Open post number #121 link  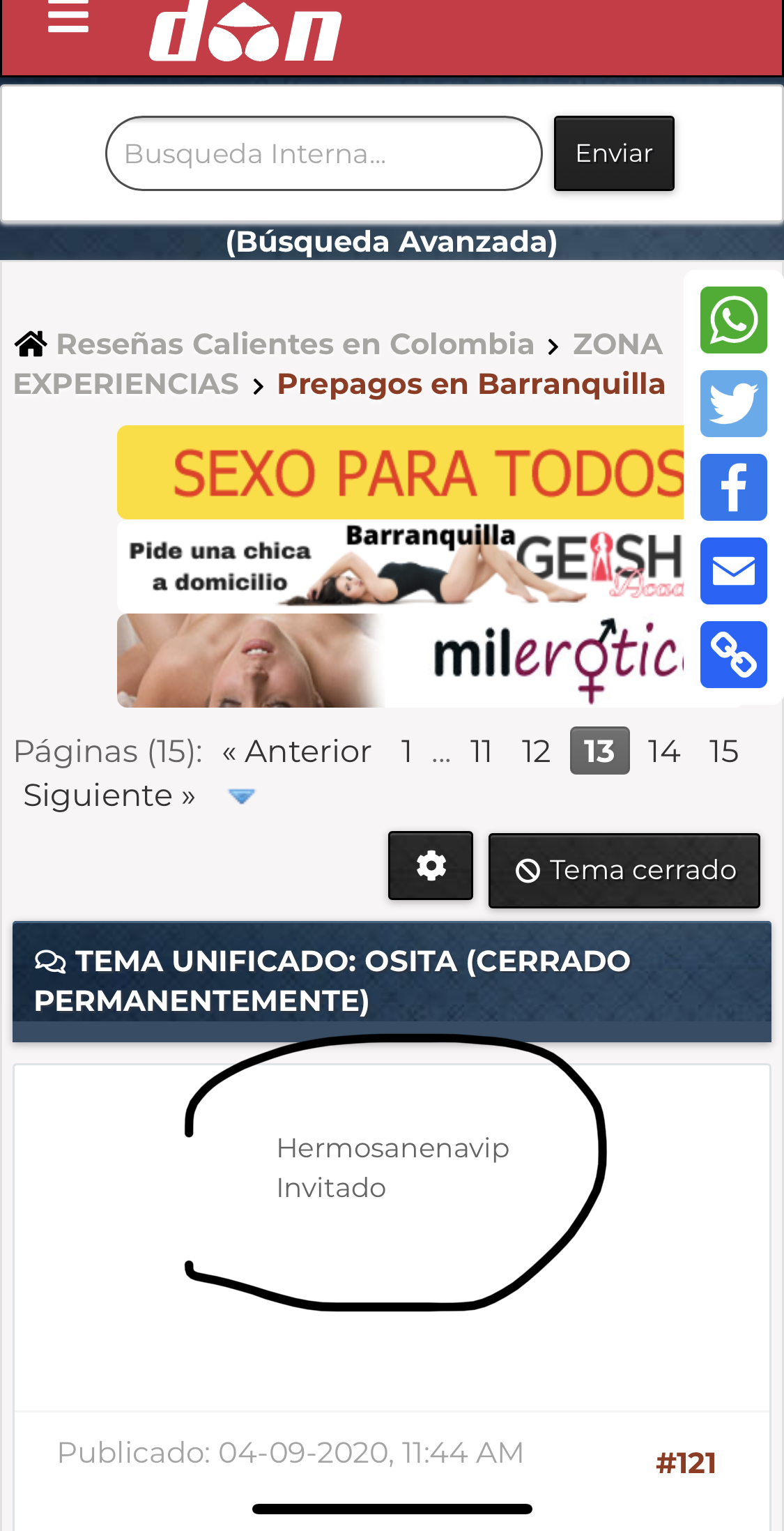[x=686, y=1463]
